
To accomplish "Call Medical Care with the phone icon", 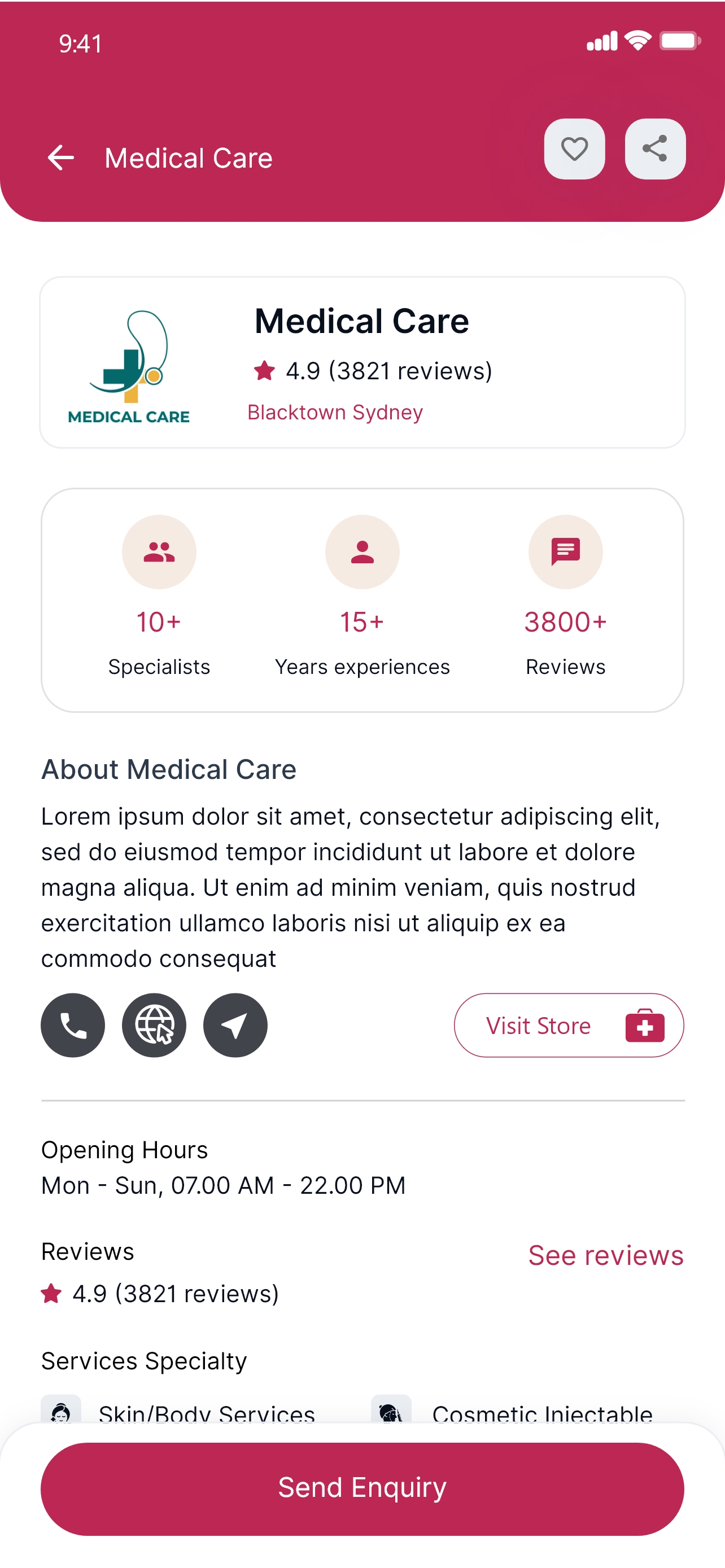I will [x=73, y=1026].
